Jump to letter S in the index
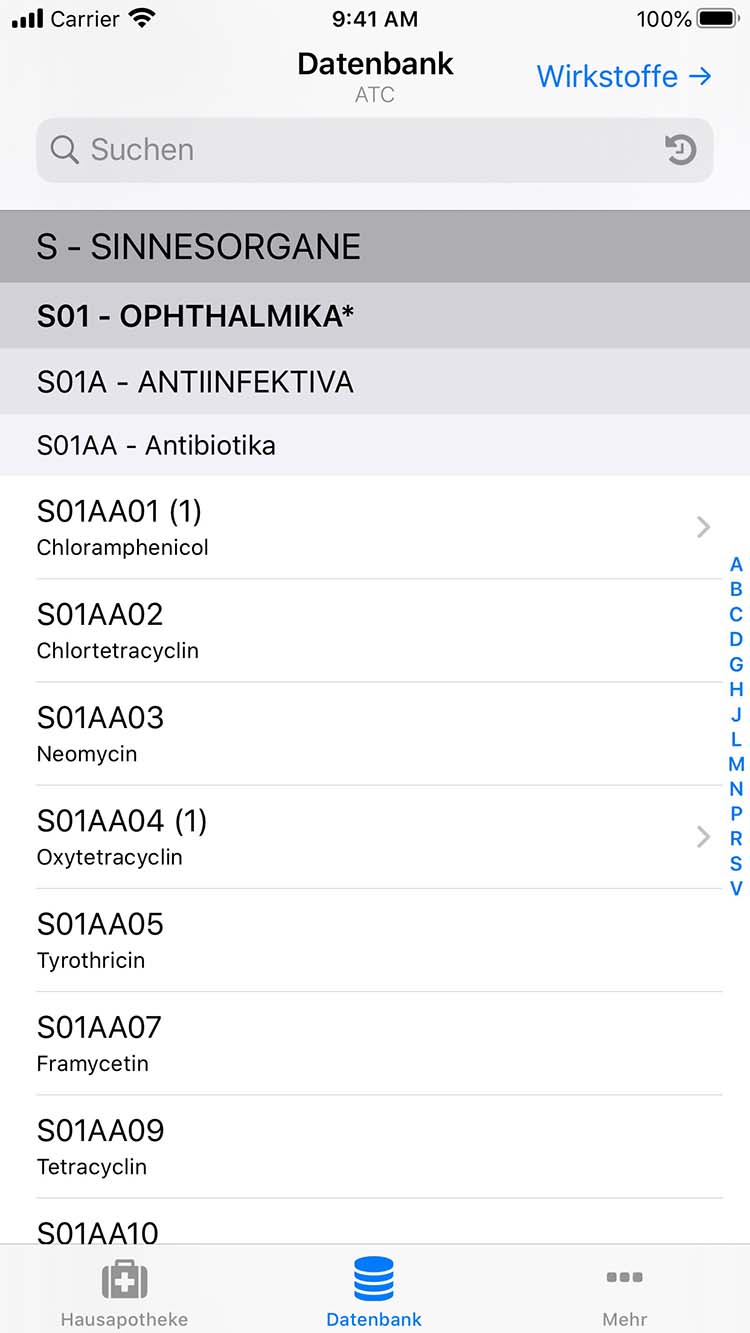Image resolution: width=750 pixels, height=1333 pixels. (736, 863)
